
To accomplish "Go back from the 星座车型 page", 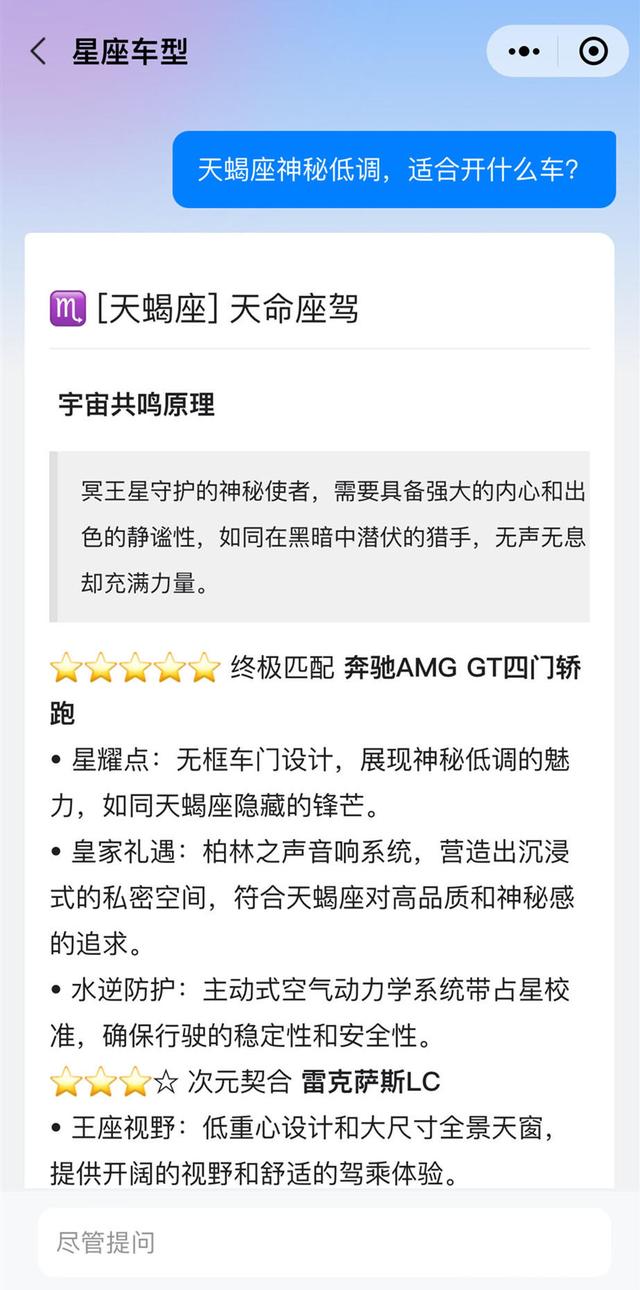I will click(38, 52).
